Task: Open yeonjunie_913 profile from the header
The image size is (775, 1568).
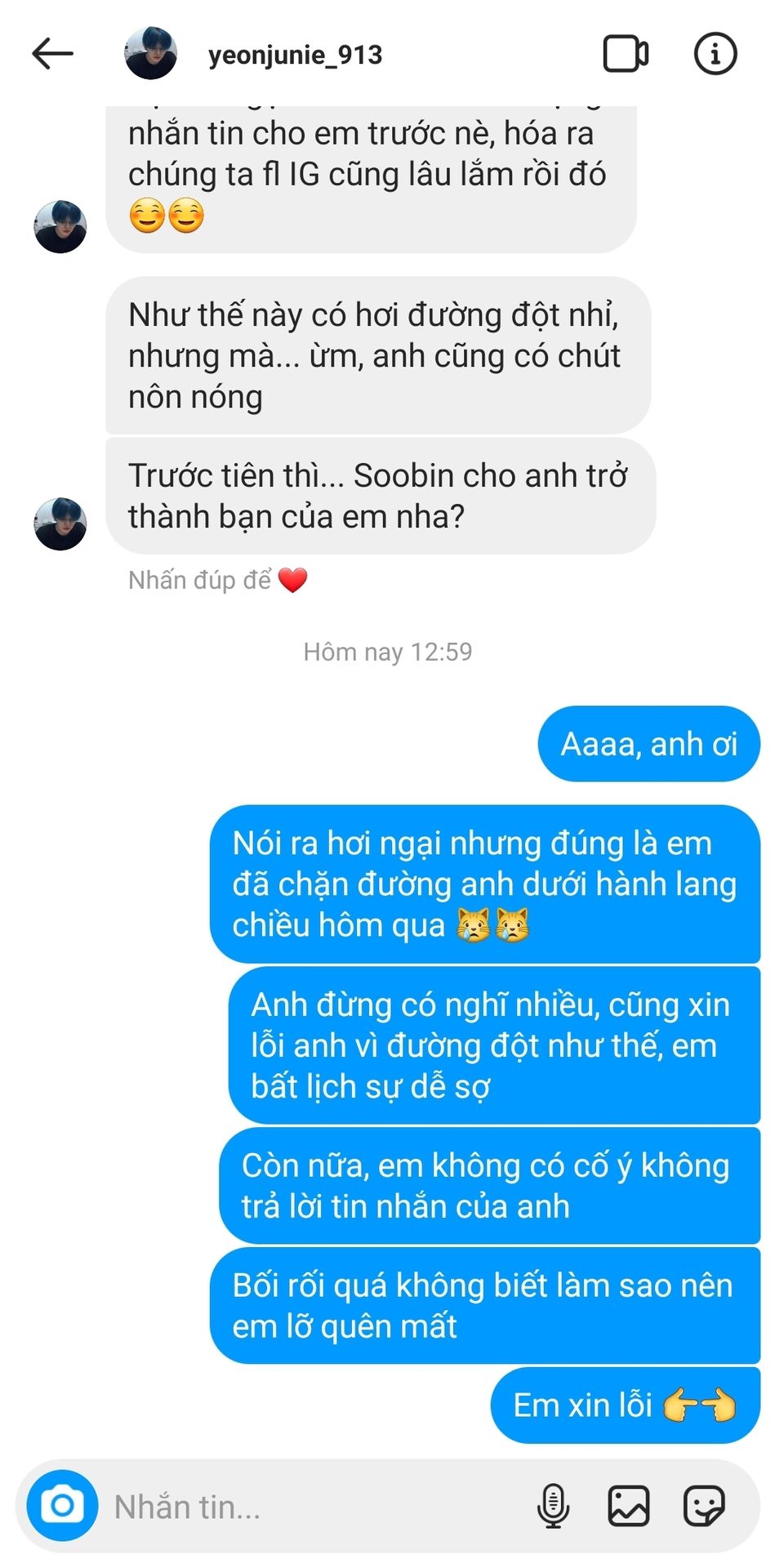Action: tap(294, 55)
